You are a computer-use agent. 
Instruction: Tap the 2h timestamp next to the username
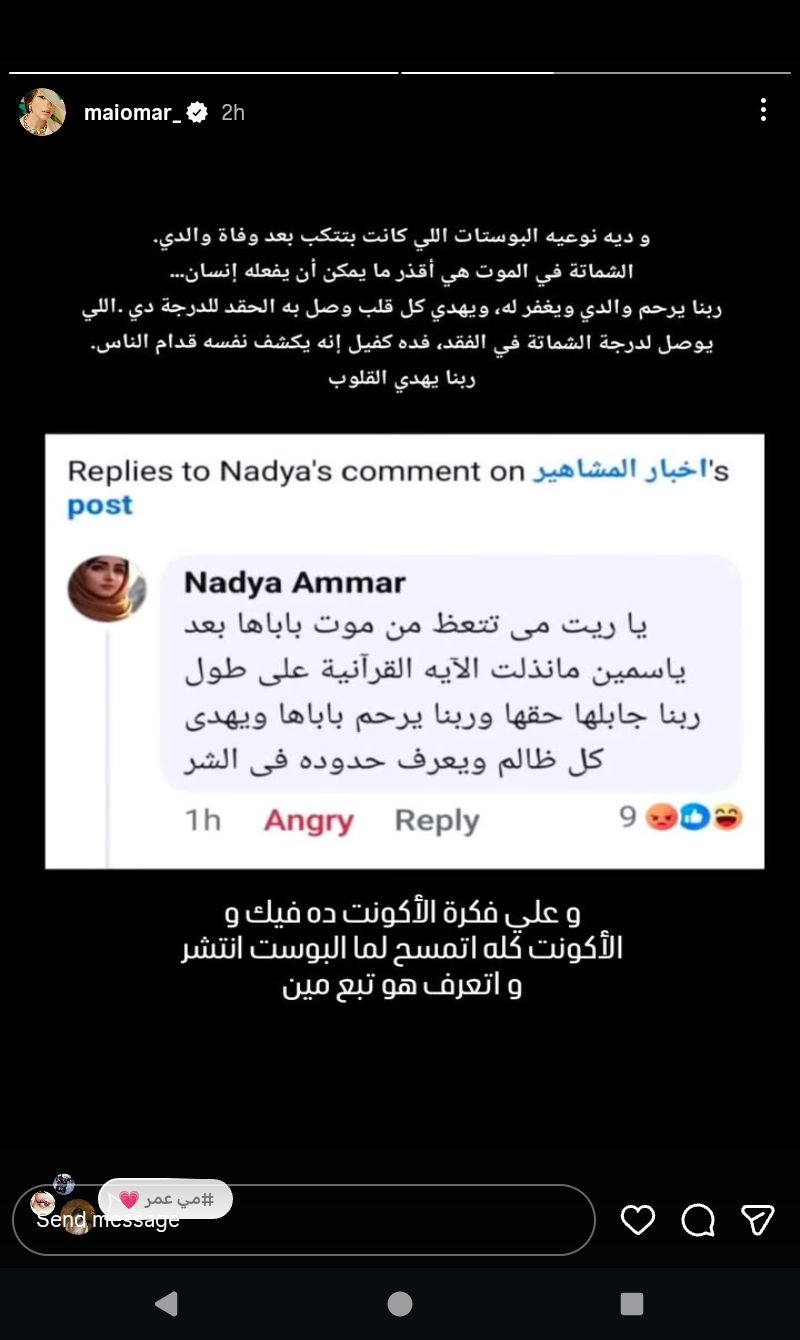(233, 112)
